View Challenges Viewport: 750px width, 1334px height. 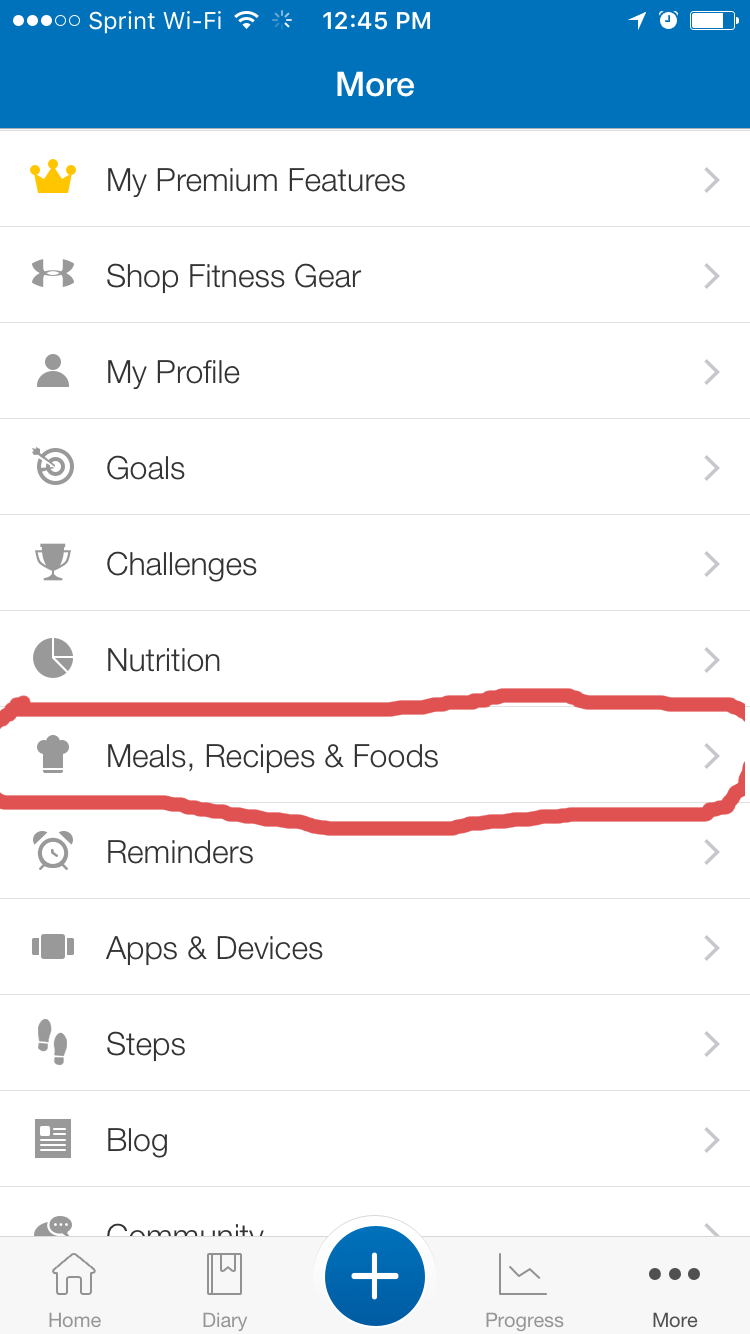375,563
